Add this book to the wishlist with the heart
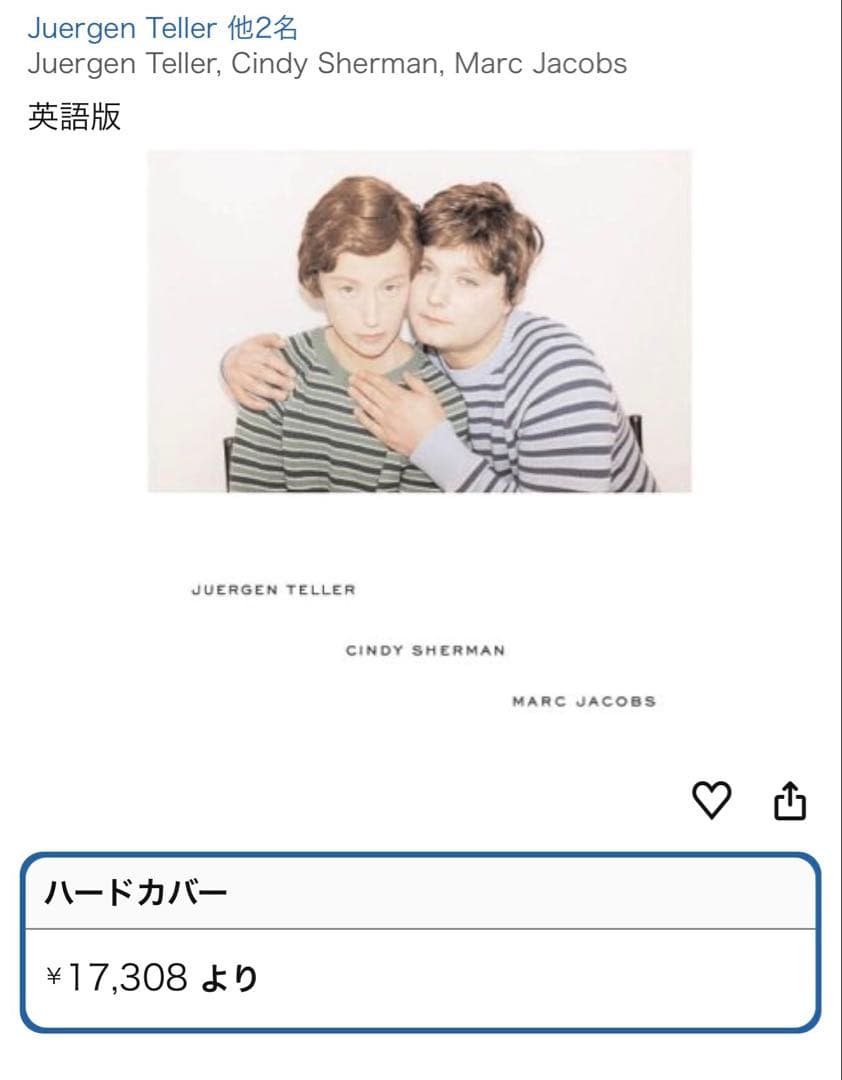Image resolution: width=842 pixels, height=1080 pixels. pyautogui.click(x=712, y=800)
